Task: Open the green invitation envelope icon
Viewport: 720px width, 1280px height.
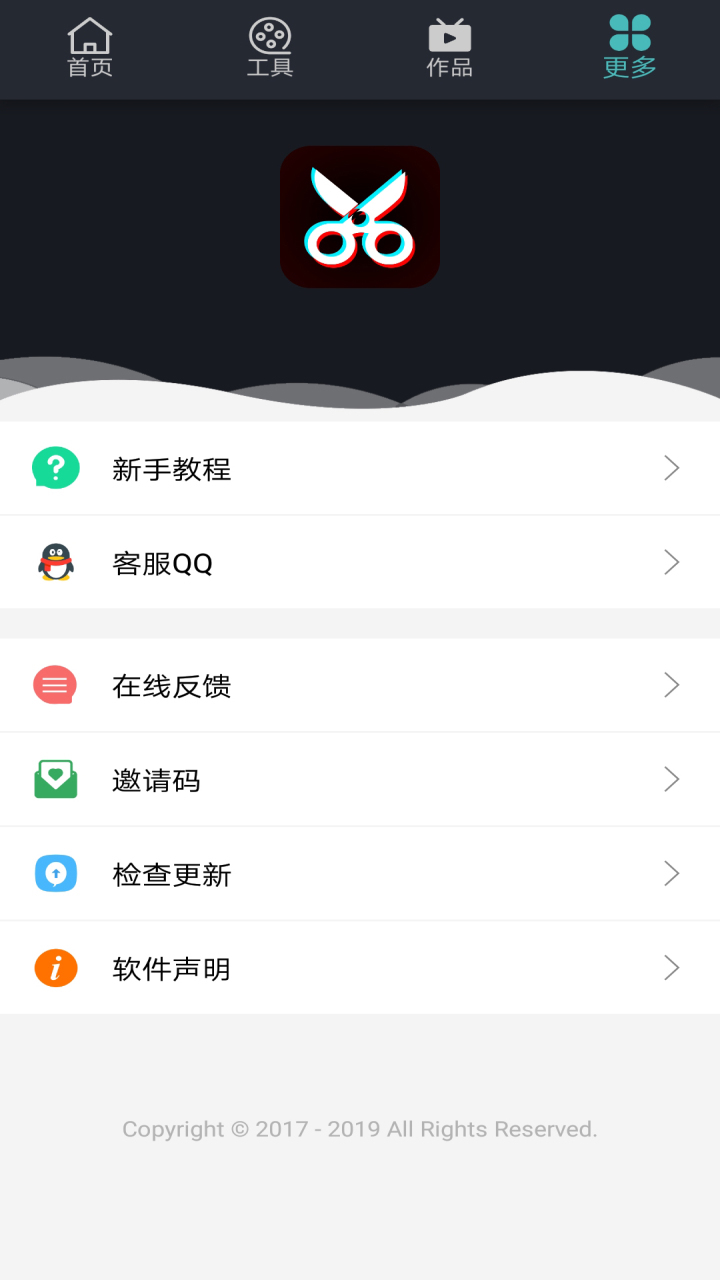Action: click(55, 779)
